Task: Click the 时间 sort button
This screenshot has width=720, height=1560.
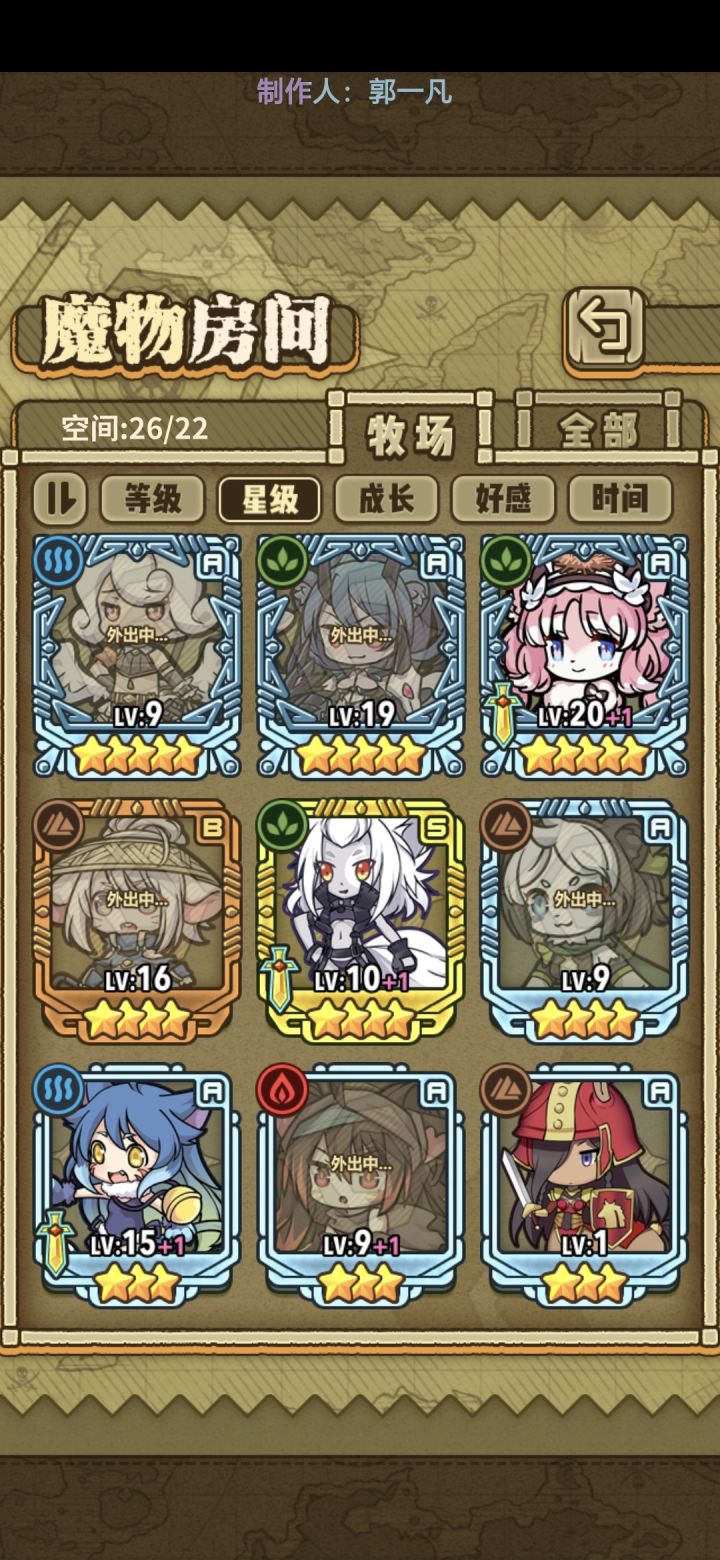Action: pos(619,498)
